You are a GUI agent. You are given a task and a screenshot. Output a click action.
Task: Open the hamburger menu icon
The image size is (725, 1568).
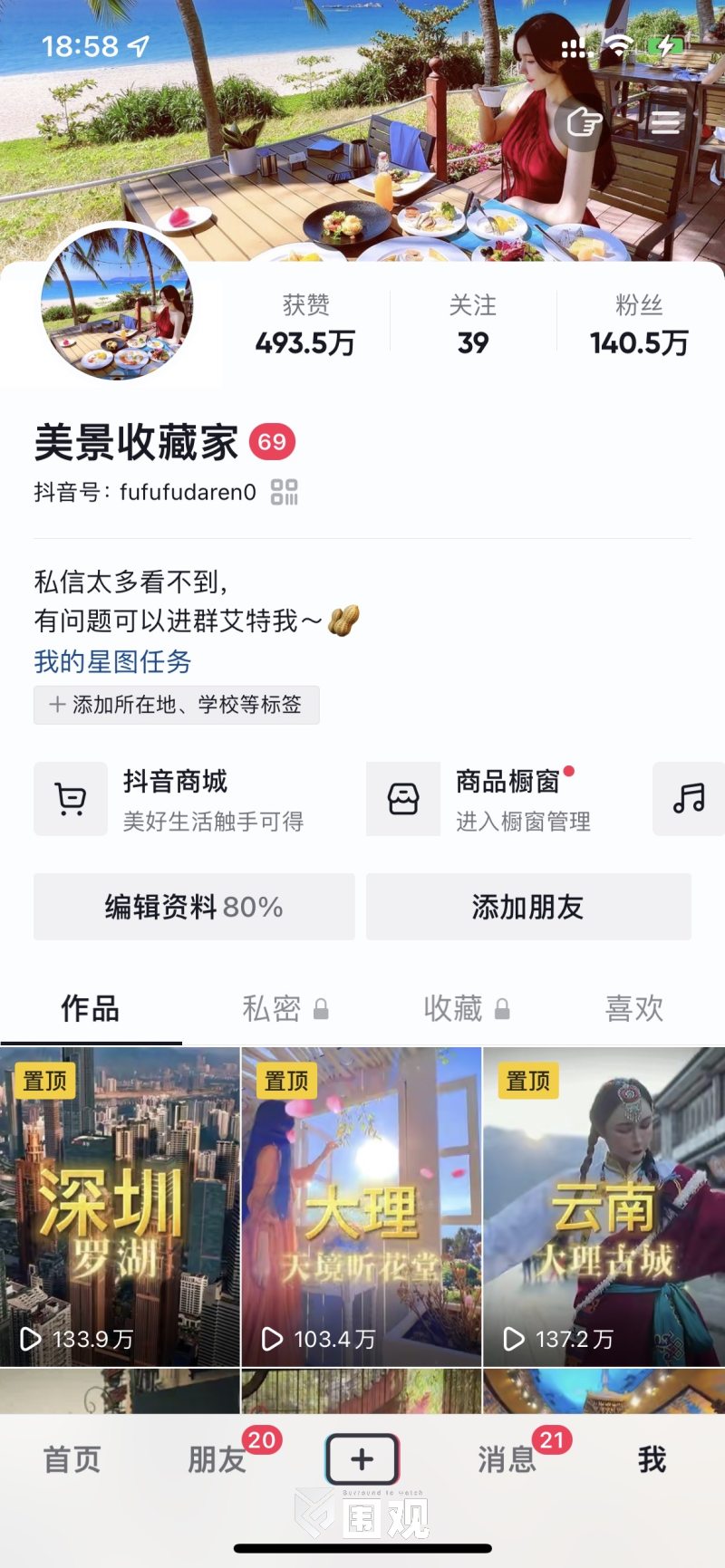point(664,122)
